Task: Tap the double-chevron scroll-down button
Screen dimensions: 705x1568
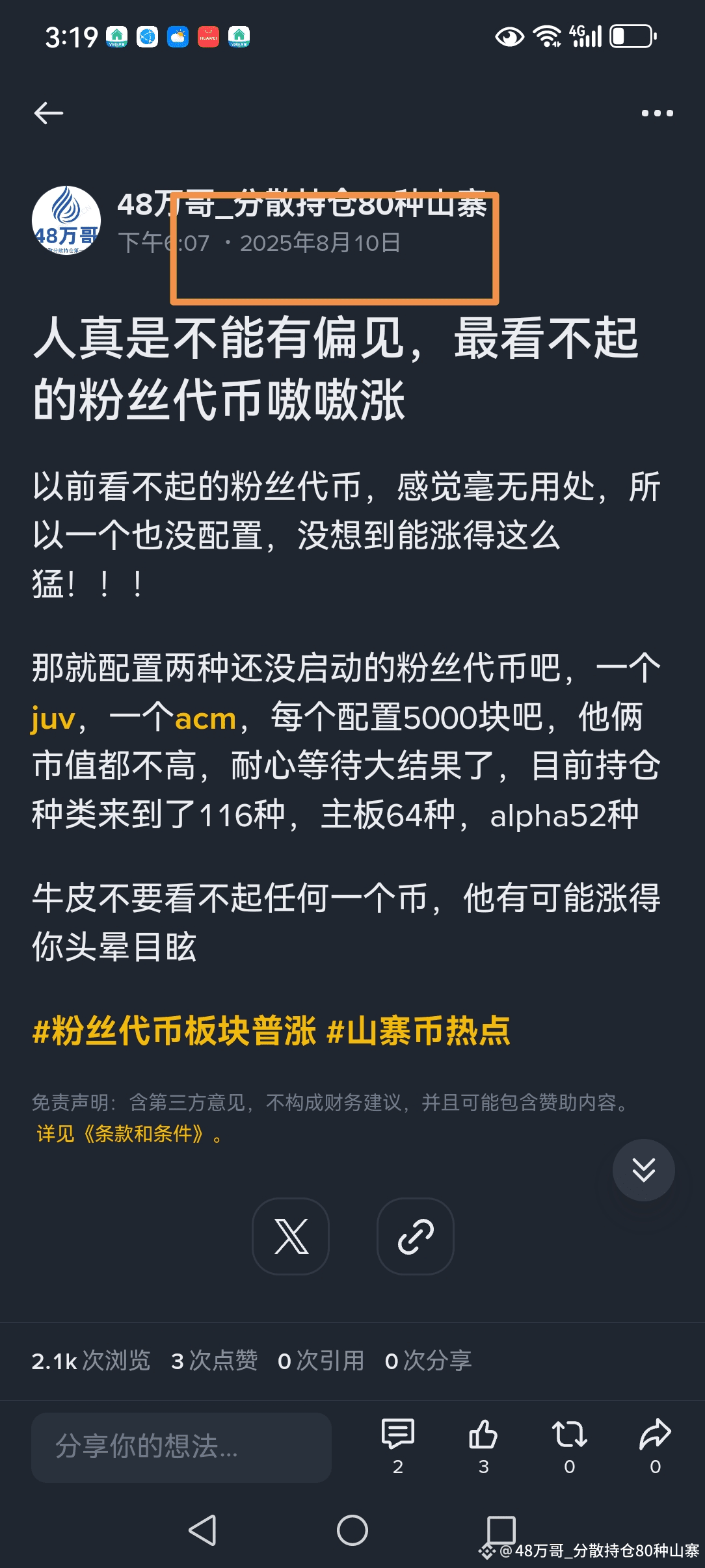Action: (x=643, y=1169)
